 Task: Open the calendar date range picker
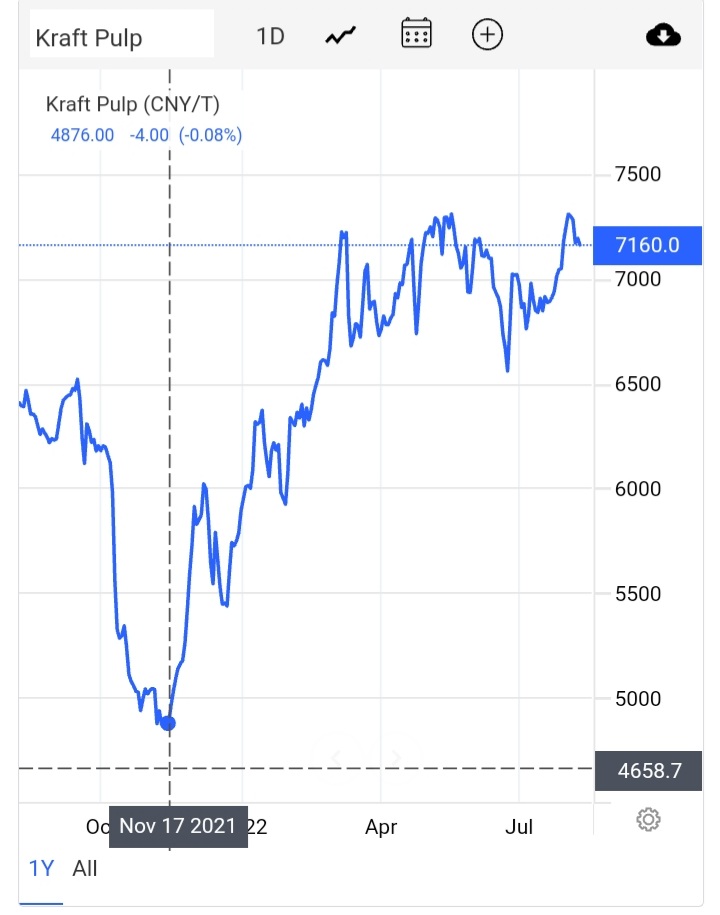416,35
